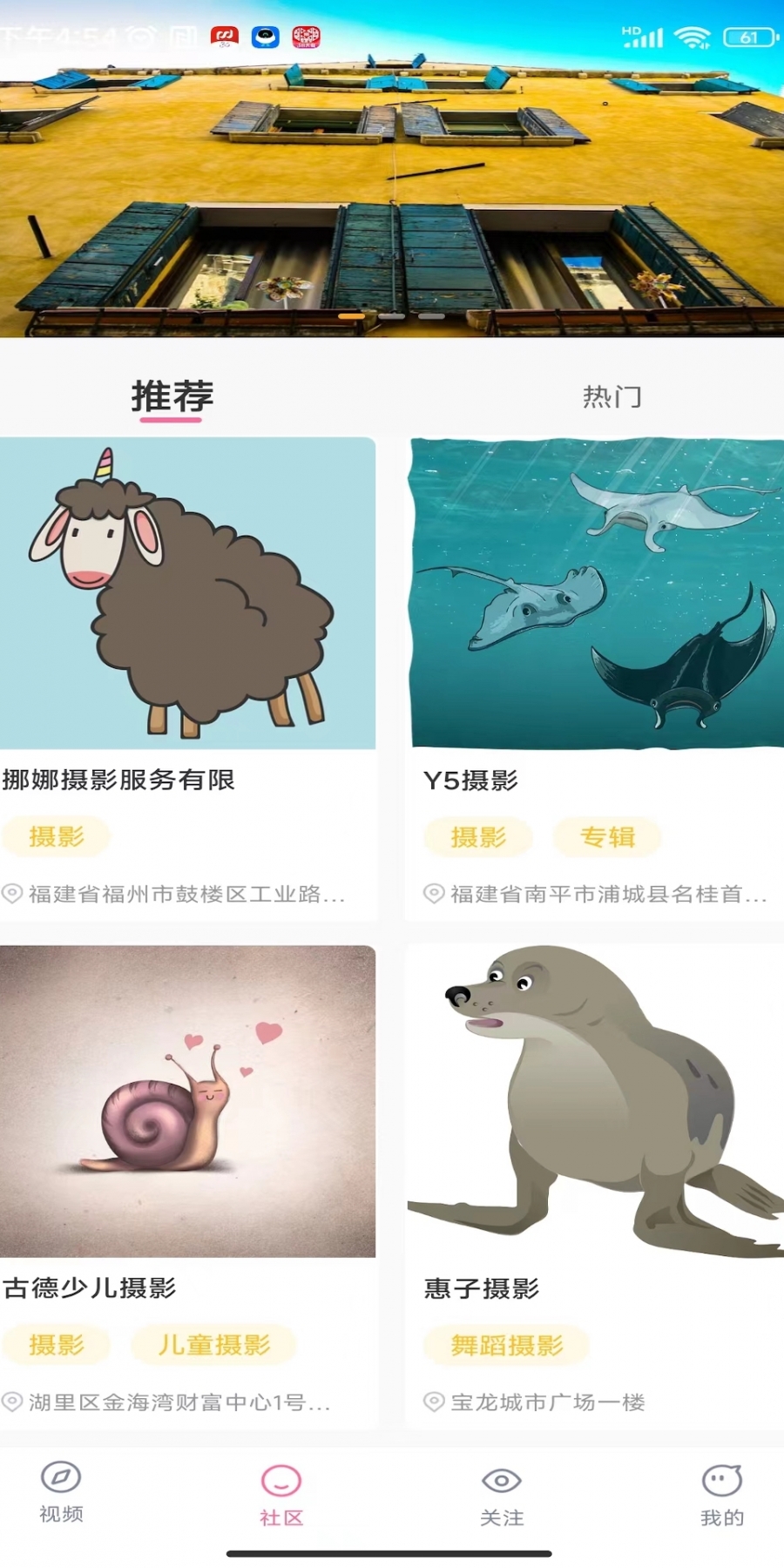This screenshot has height=1568, width=784.
Task: Open the Y5摄影 card
Action: pos(595,679)
